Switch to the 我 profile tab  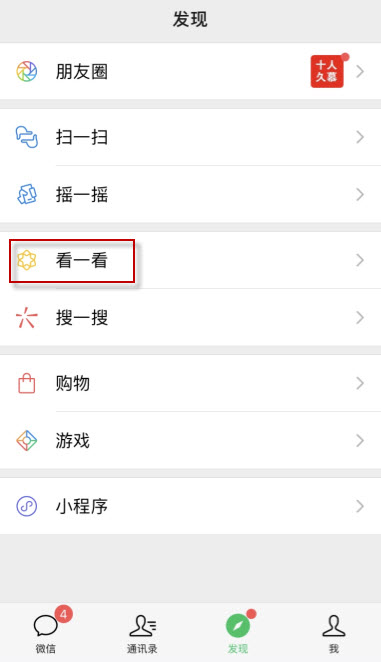pos(334,632)
